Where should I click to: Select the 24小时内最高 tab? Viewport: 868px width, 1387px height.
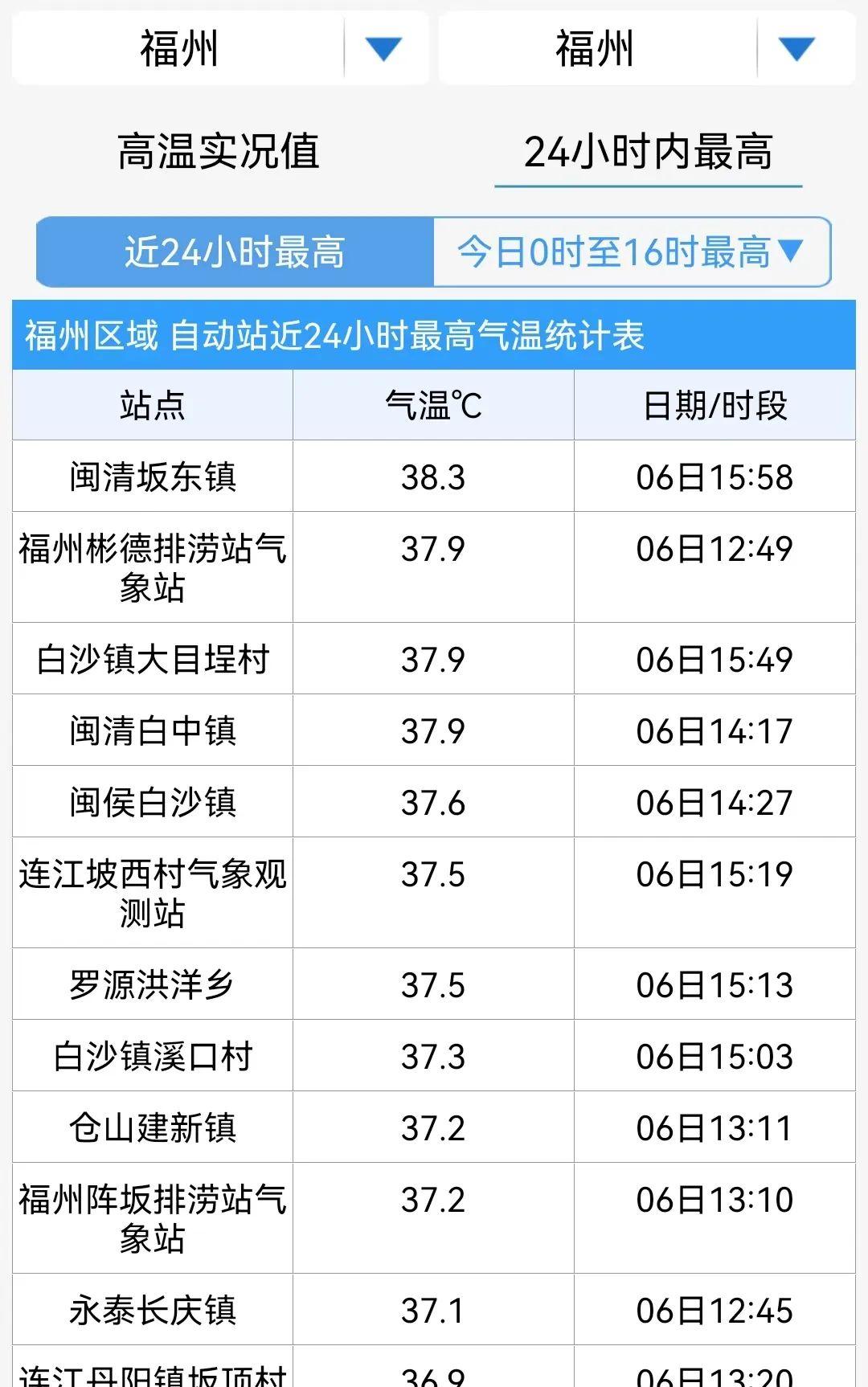pyautogui.click(x=648, y=151)
